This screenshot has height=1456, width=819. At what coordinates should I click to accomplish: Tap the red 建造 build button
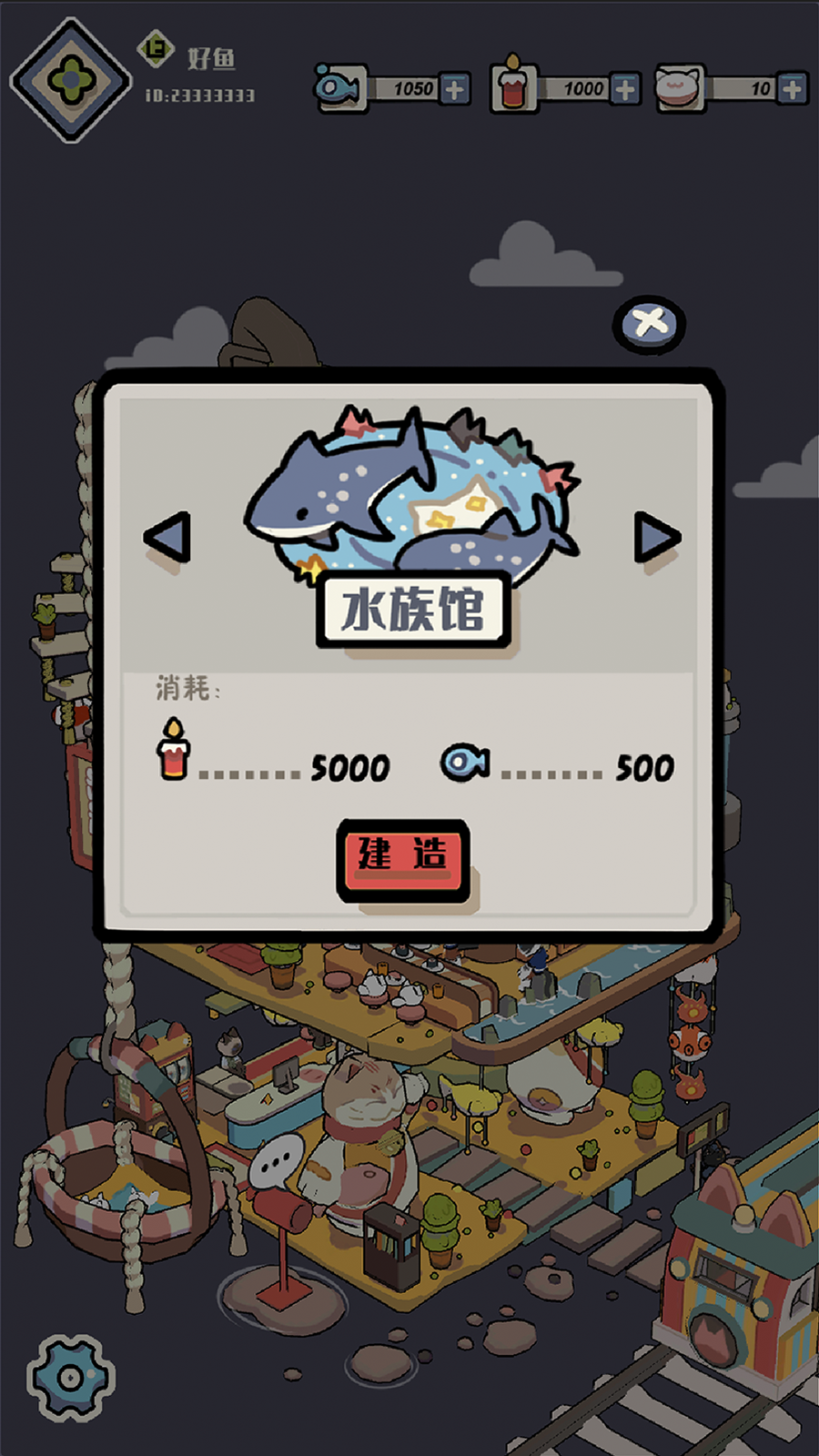click(x=403, y=856)
